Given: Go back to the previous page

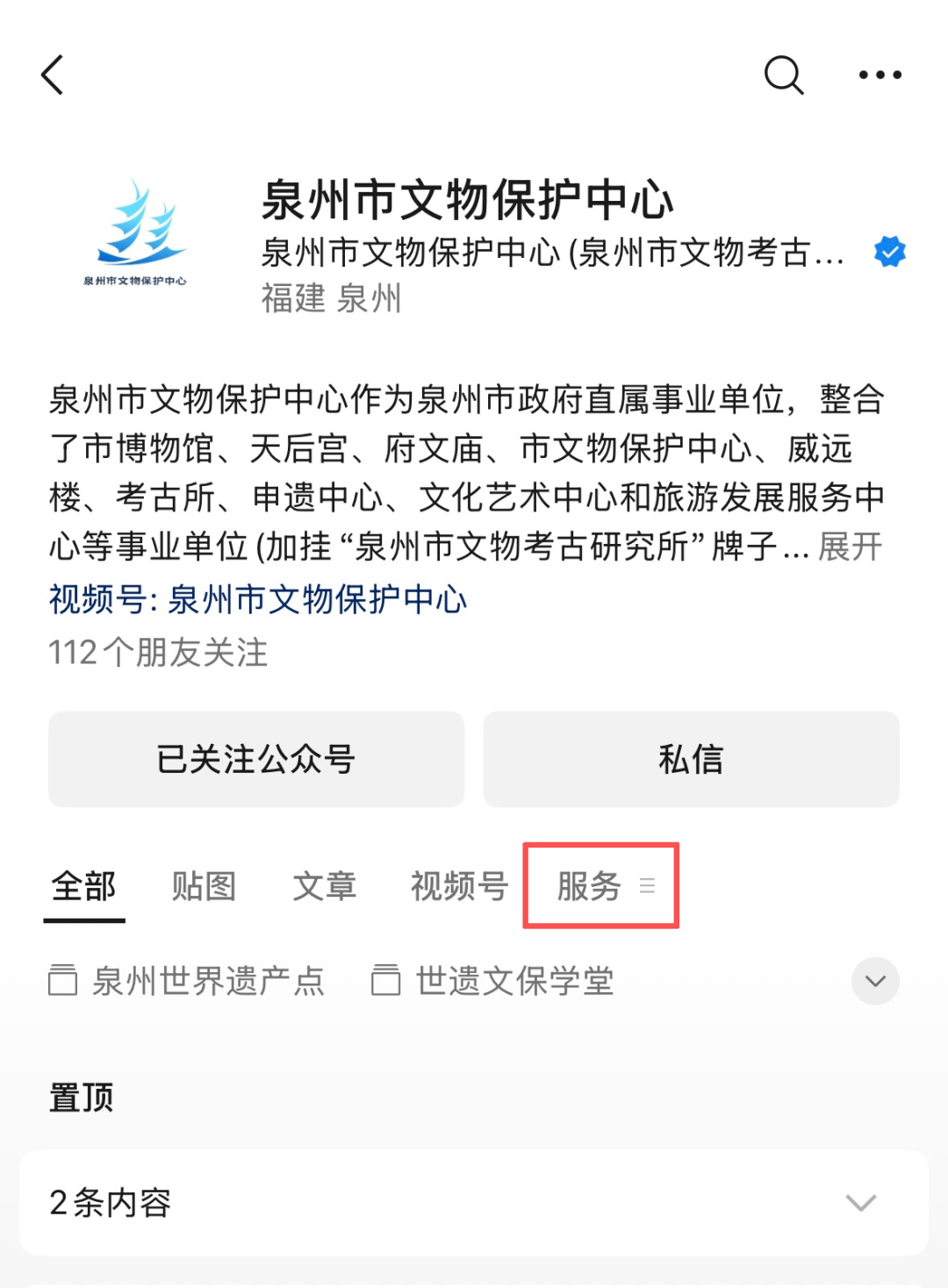Looking at the screenshot, I should coord(54,75).
